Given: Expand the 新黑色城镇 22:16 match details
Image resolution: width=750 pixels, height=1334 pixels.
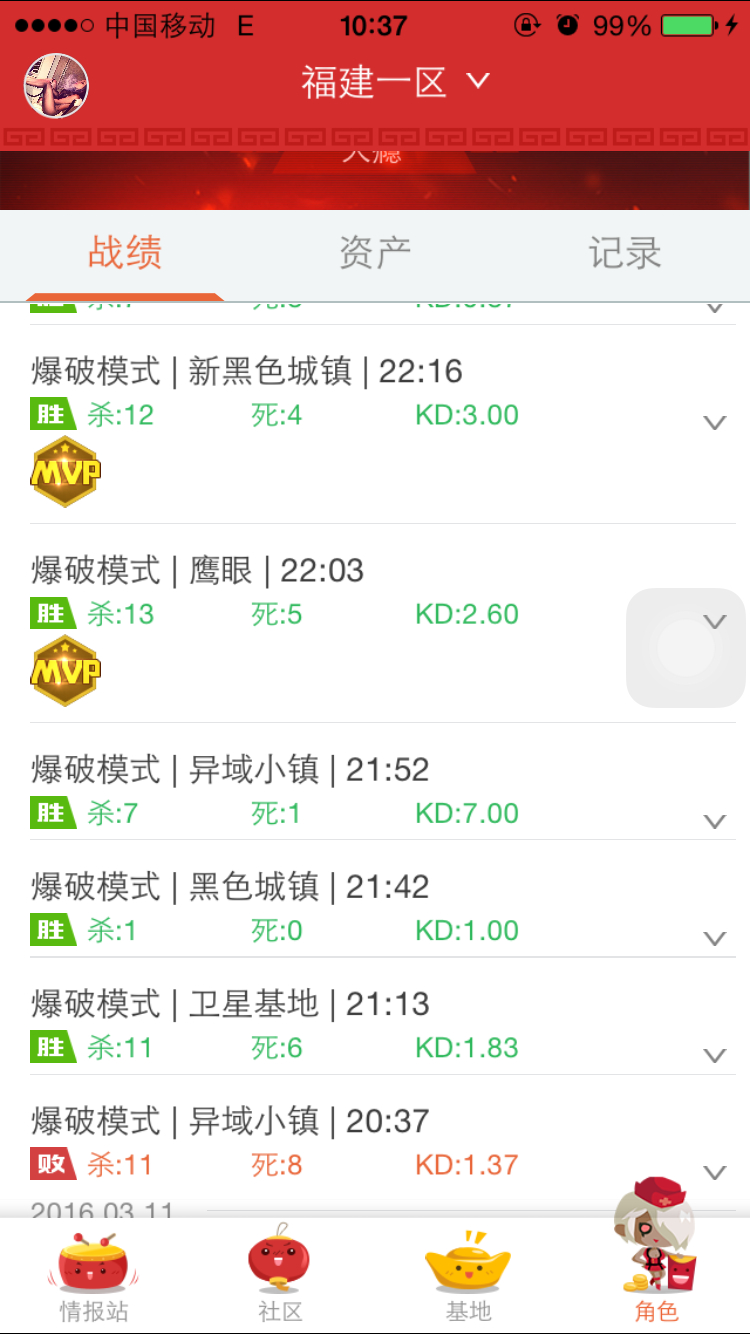Looking at the screenshot, I should click(714, 423).
